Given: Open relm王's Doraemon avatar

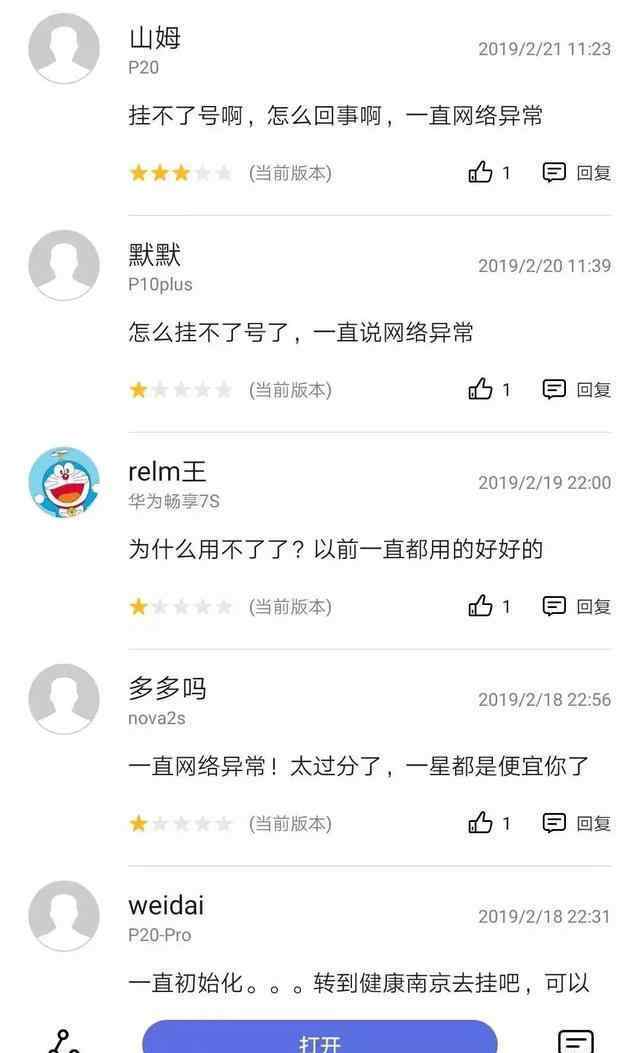Looking at the screenshot, I should click(x=64, y=482).
